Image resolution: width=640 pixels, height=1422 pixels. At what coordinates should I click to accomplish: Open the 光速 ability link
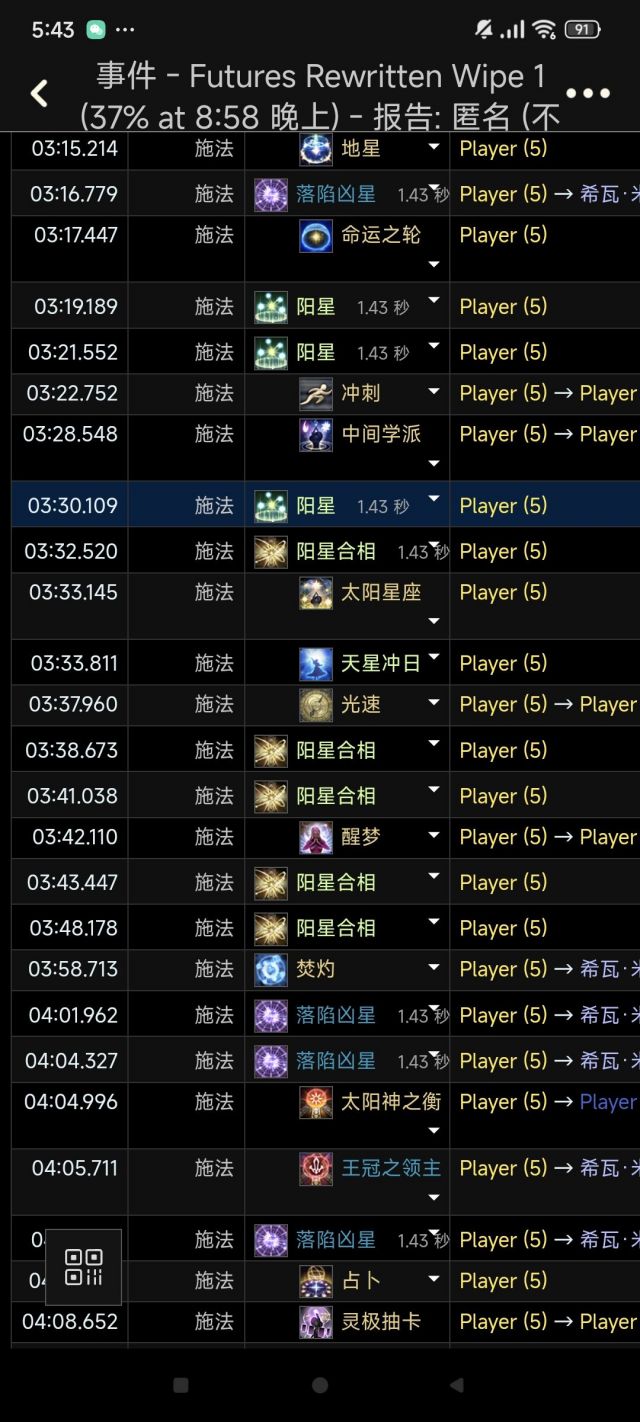[x=360, y=704]
